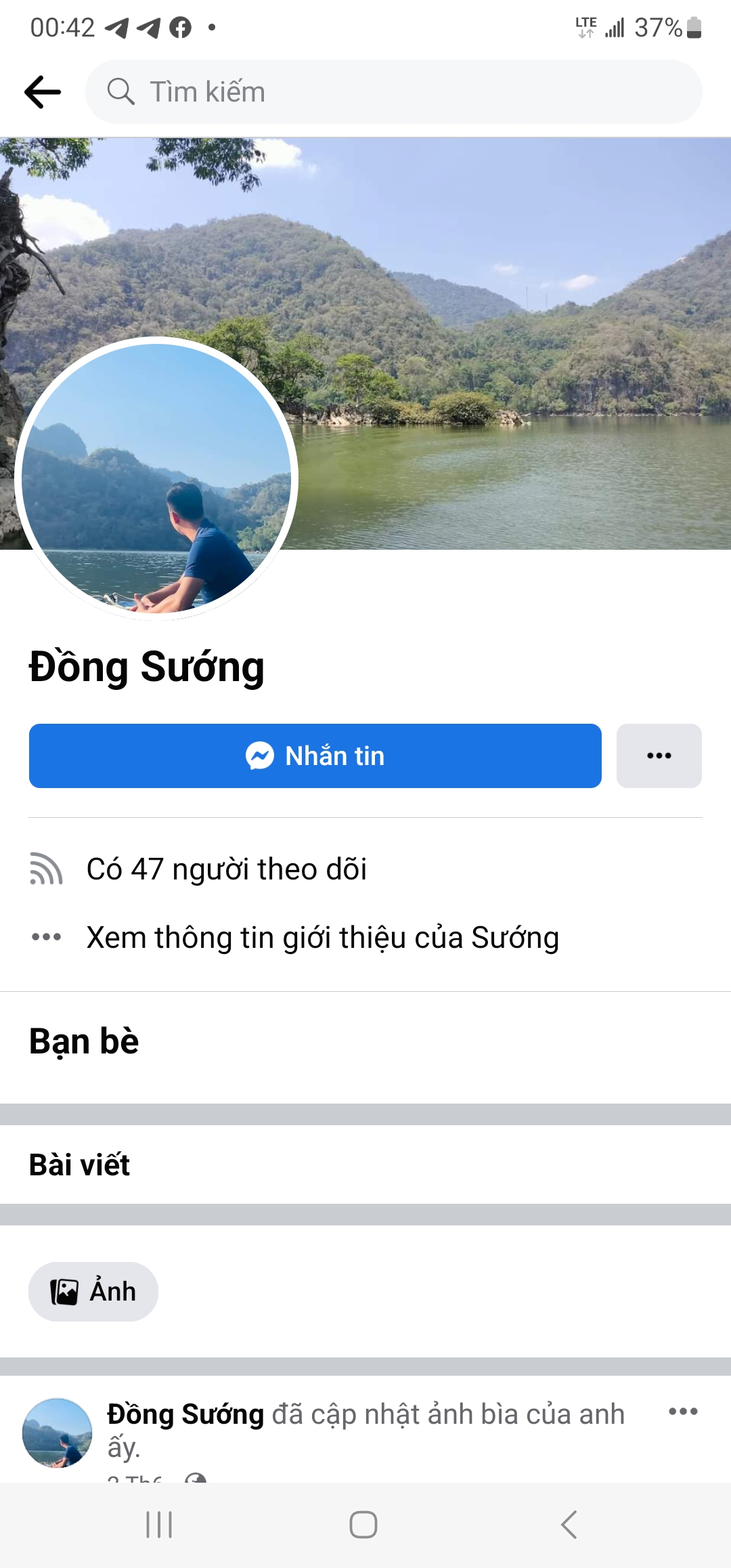731x1568 pixels.
Task: Expand the about info with three-dot row
Action: coord(45,938)
